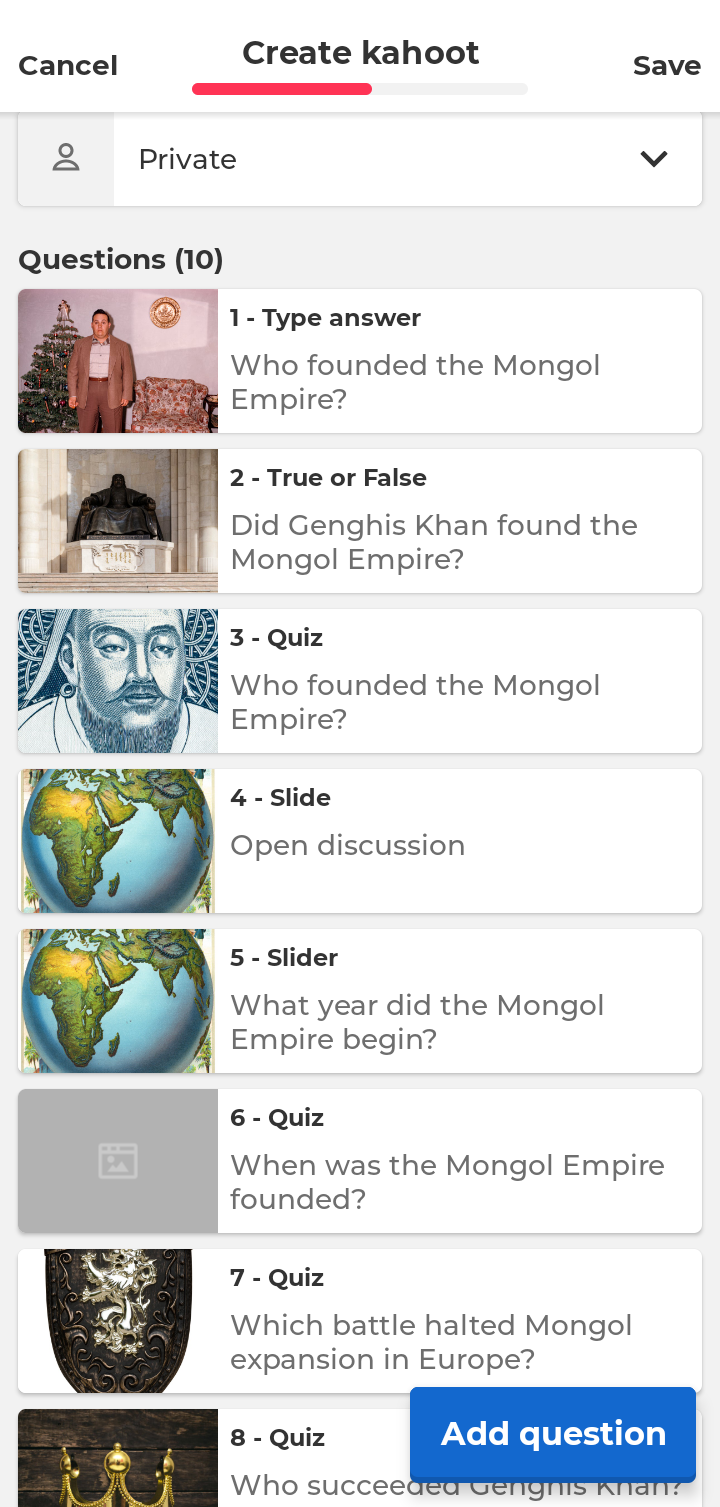Screen dimensions: 720x1507
Task: Save the kahoot
Action: pos(666,66)
